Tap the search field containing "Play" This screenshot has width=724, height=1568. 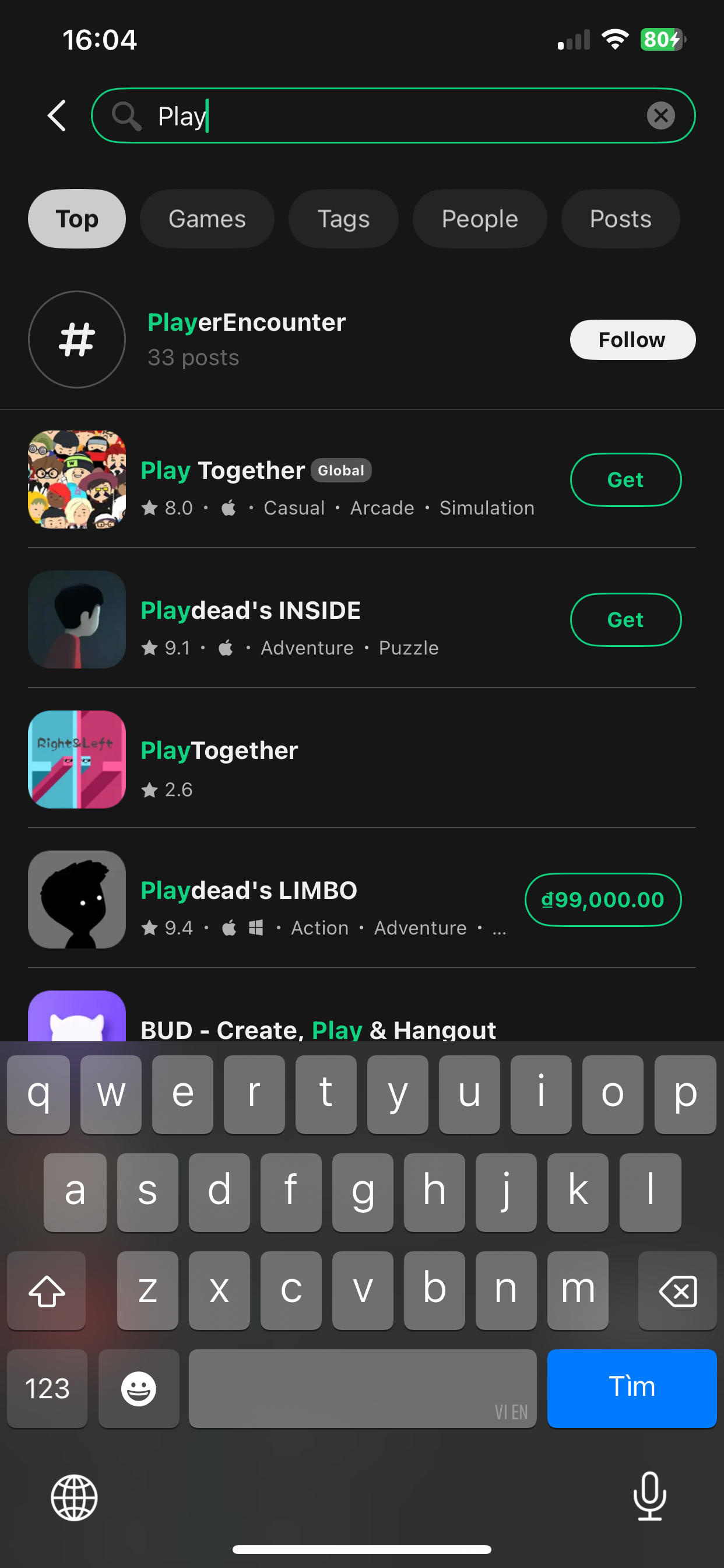[x=389, y=116]
